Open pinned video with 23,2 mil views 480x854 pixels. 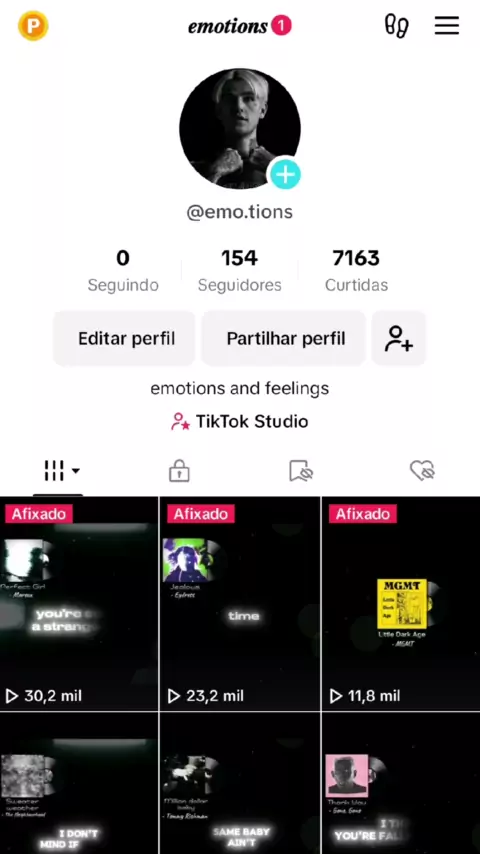[240, 603]
